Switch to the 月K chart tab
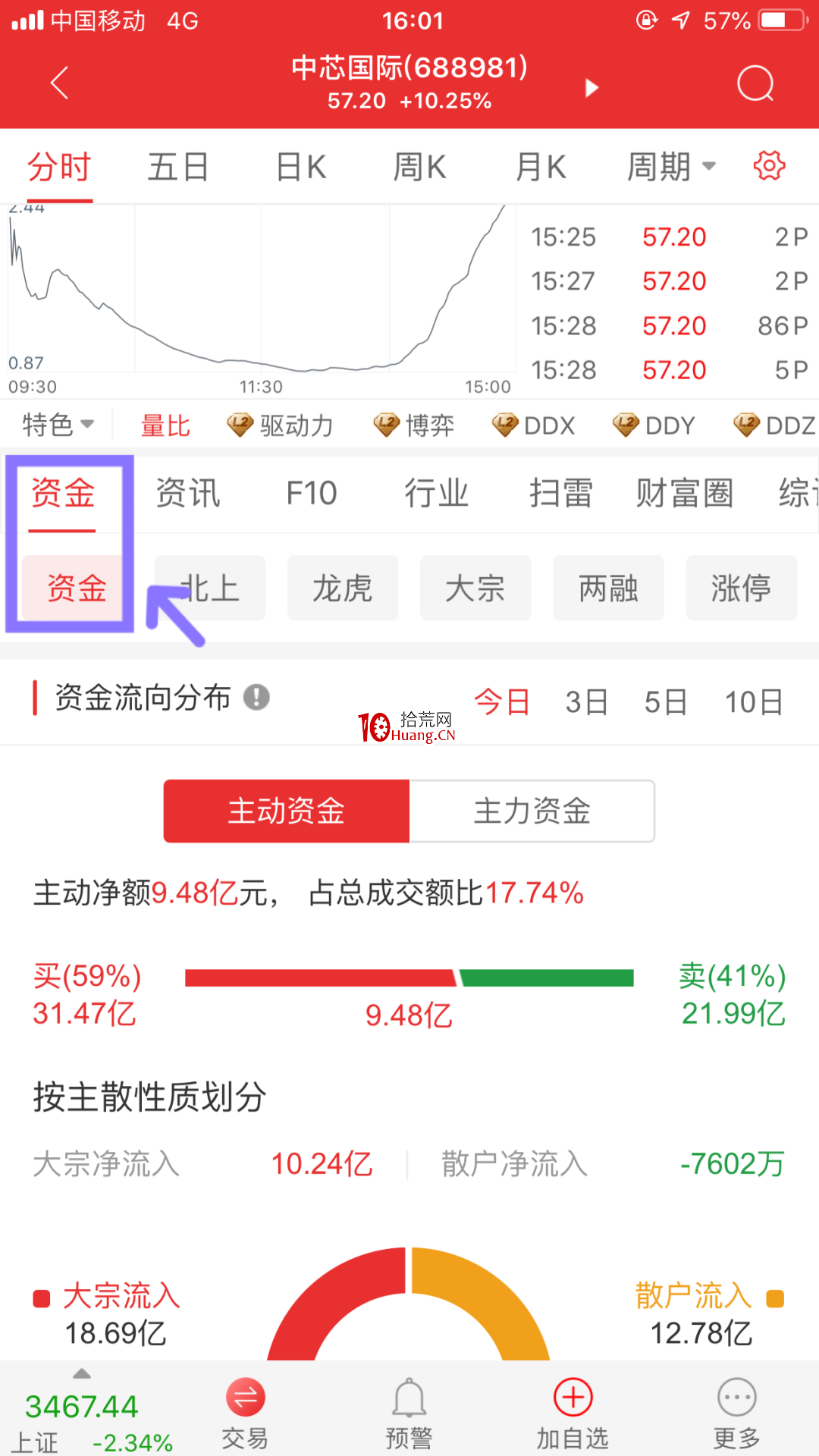 540,167
